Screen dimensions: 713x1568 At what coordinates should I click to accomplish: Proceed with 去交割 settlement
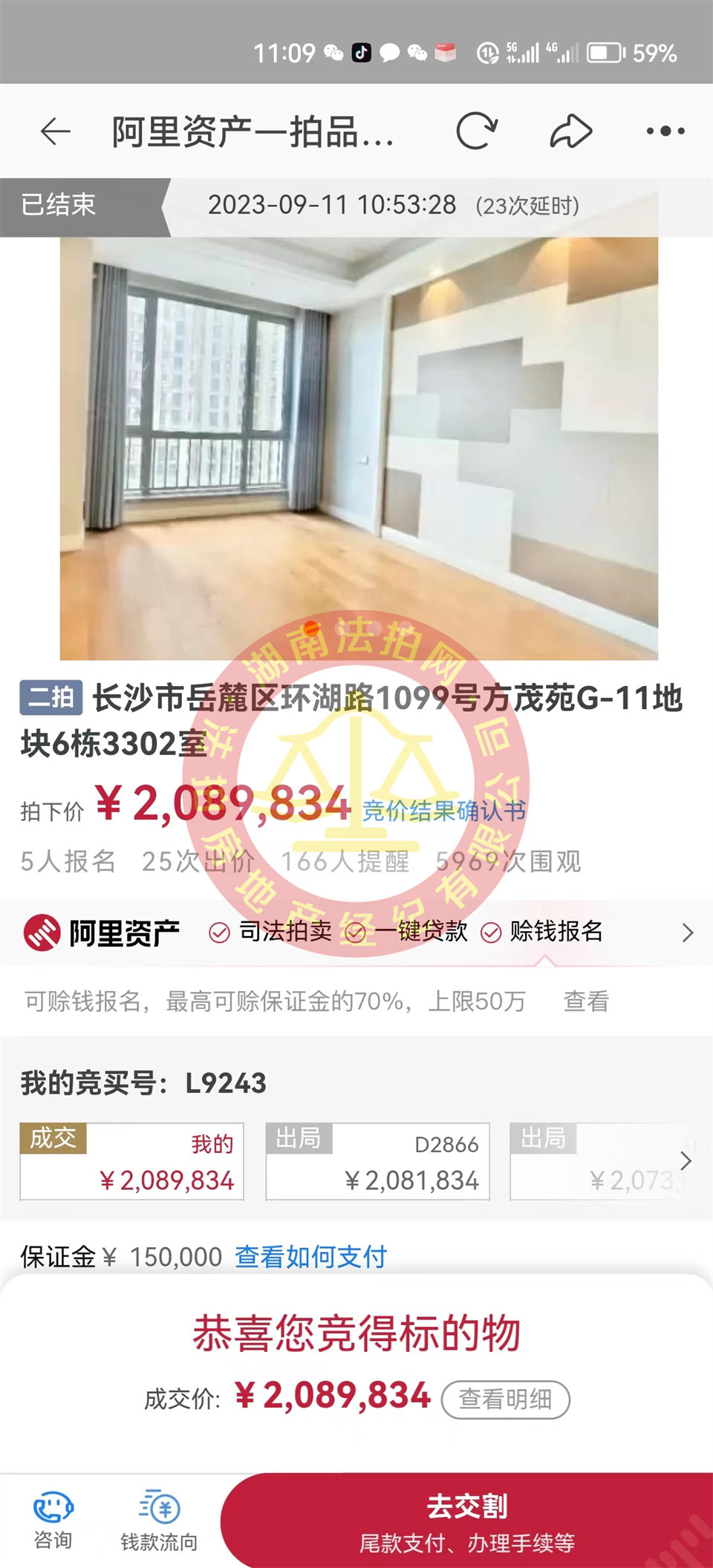466,1520
